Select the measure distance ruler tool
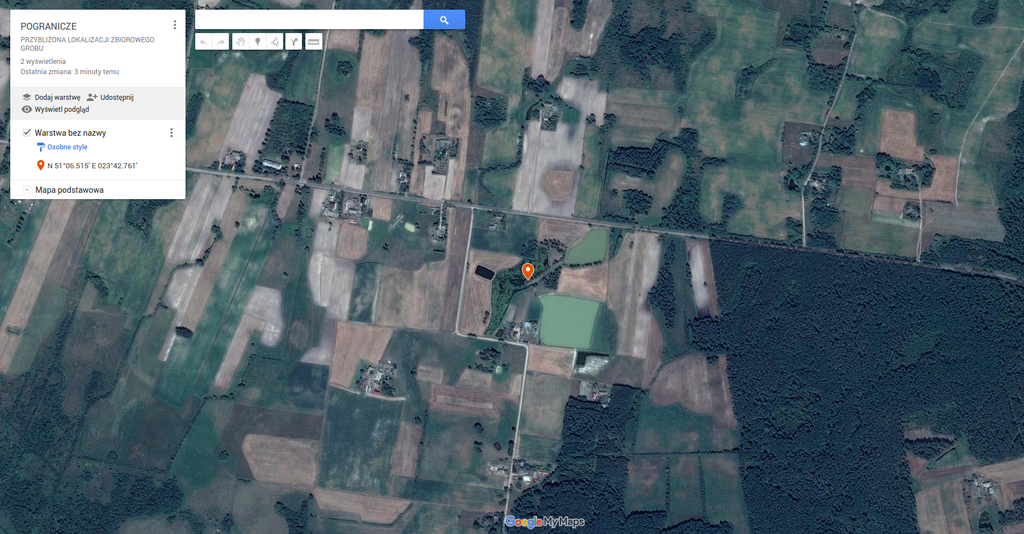 [313, 42]
